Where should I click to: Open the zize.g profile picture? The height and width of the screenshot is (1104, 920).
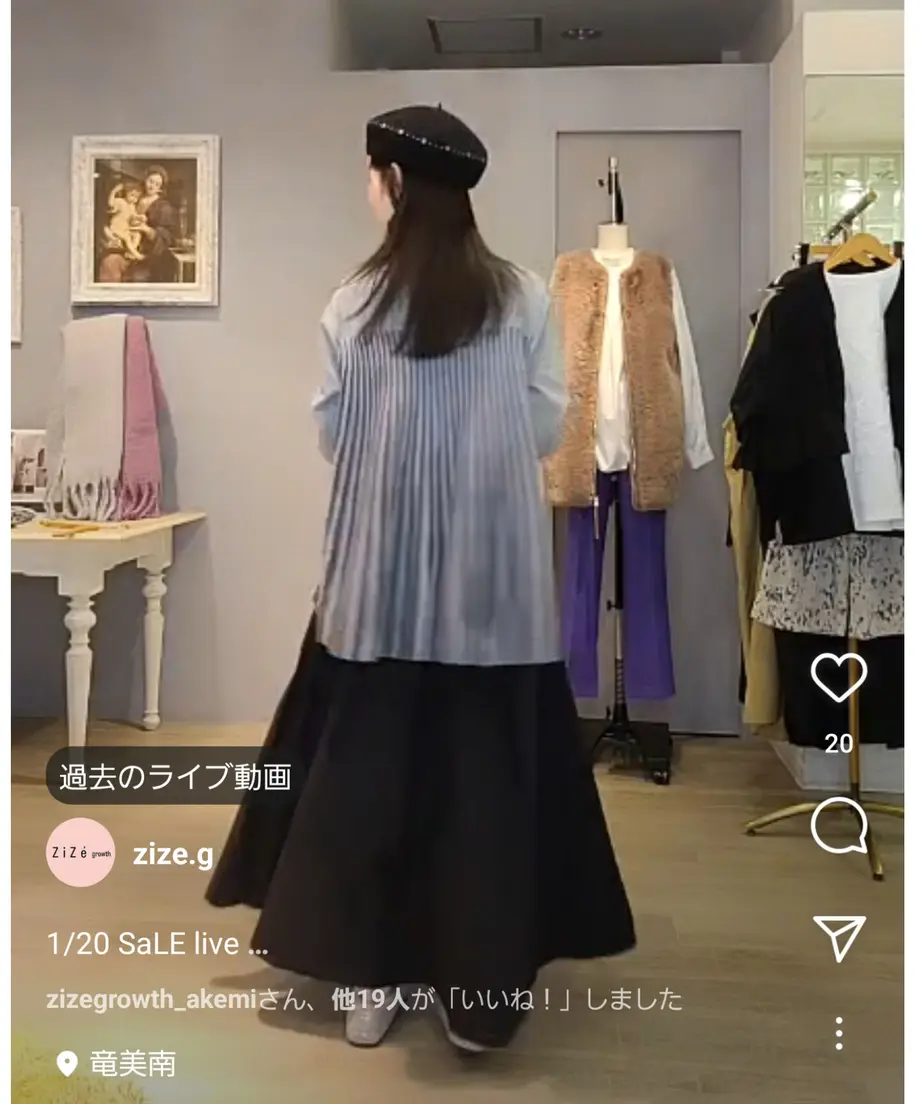coord(80,852)
